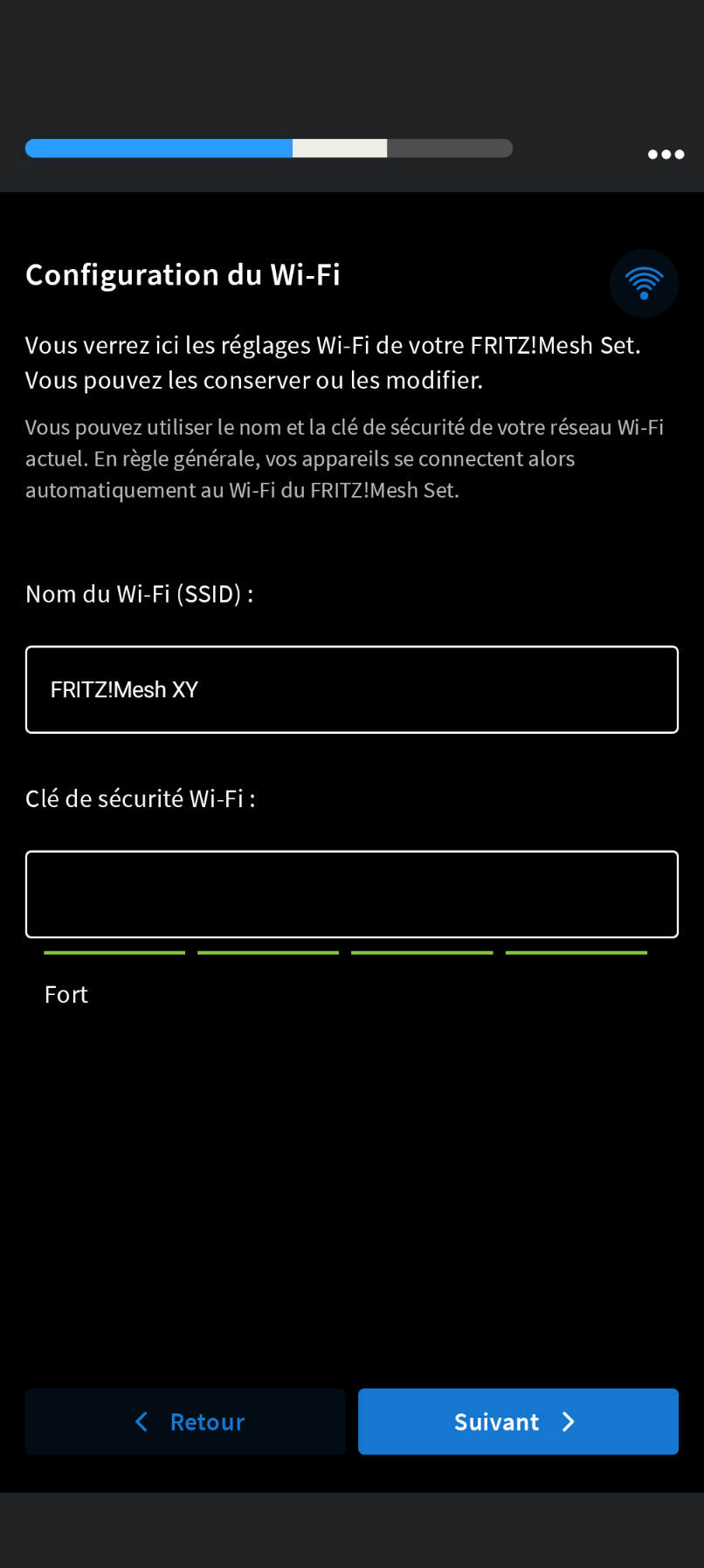Continue with the Suivant button
Image resolution: width=704 pixels, height=1568 pixels.
(x=518, y=1421)
